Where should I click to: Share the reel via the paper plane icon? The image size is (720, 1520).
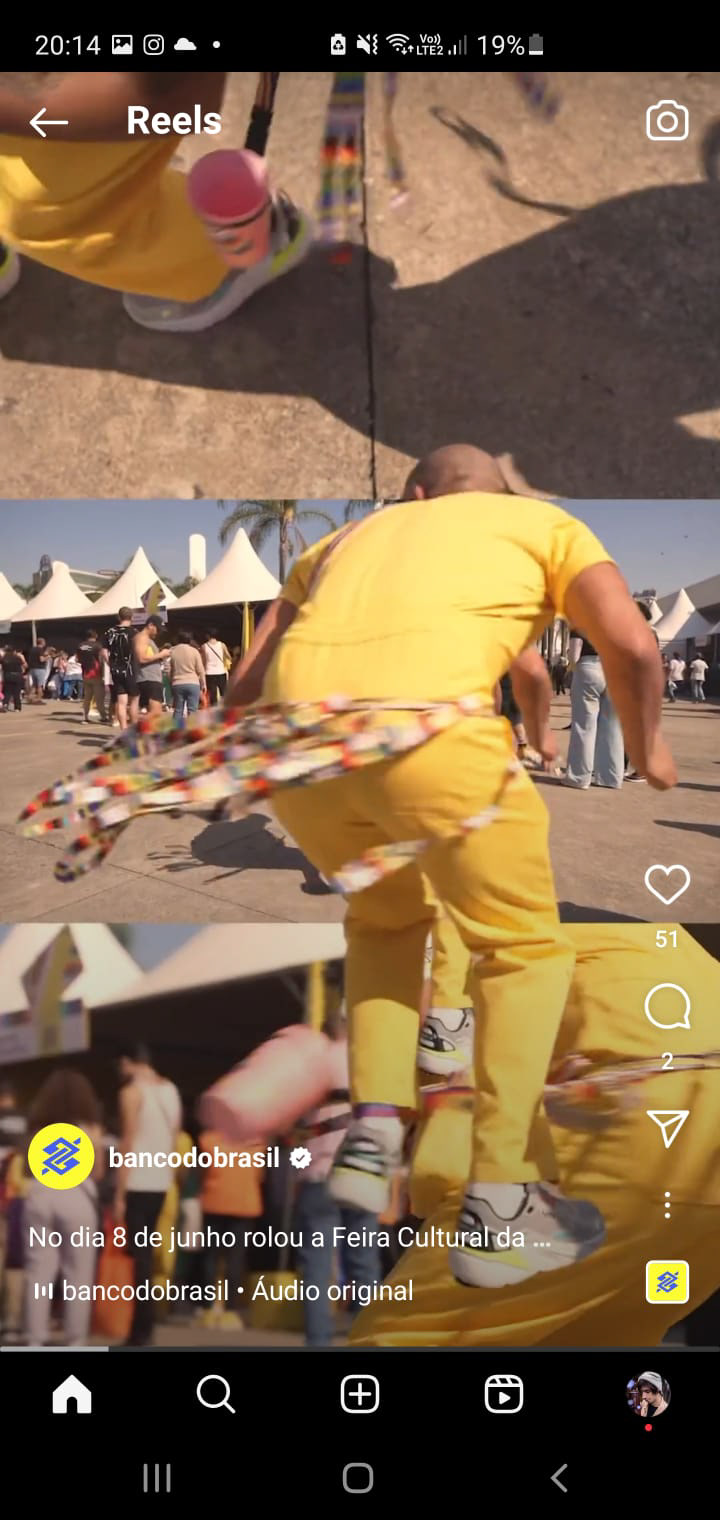tap(667, 1128)
